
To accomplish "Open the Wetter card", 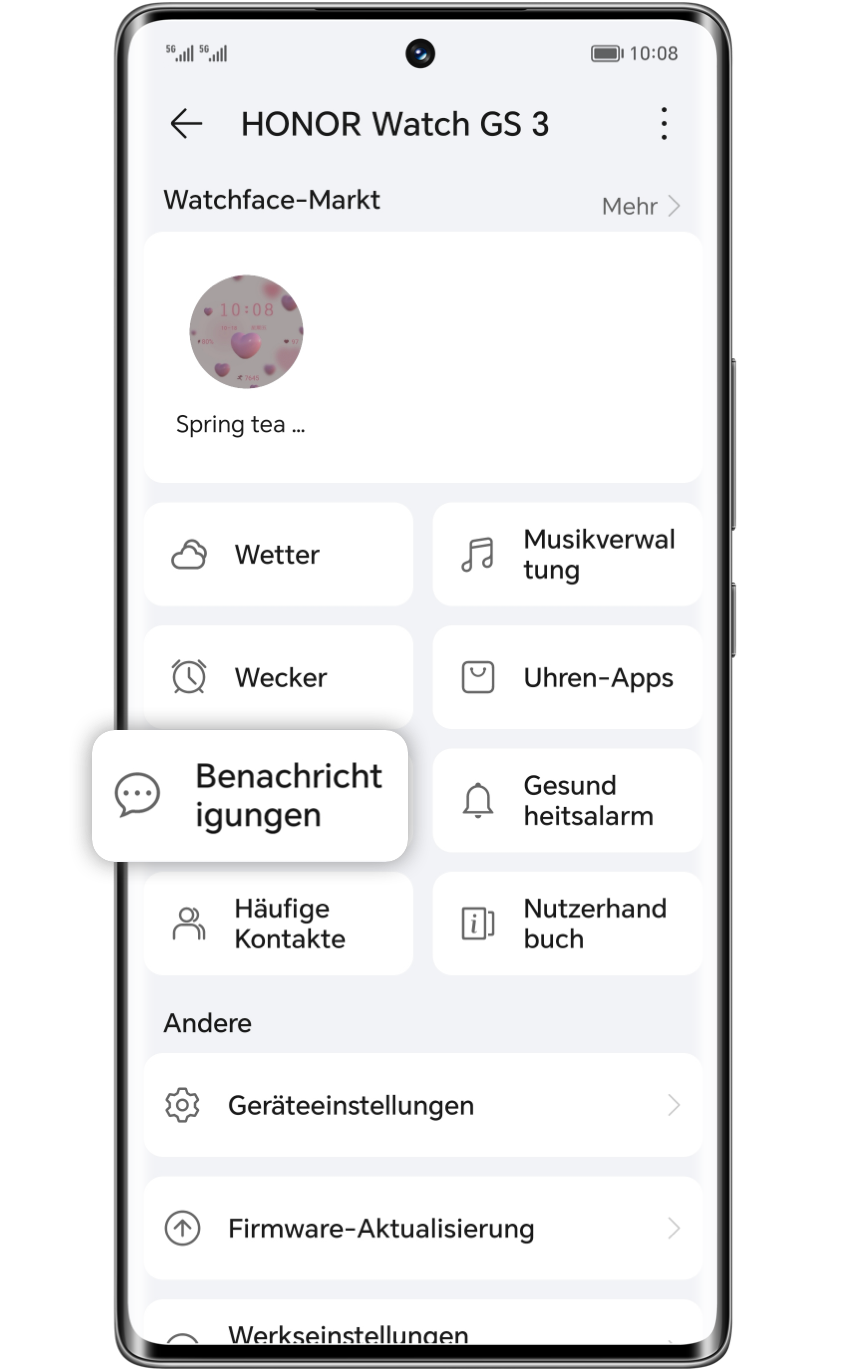I will [278, 555].
